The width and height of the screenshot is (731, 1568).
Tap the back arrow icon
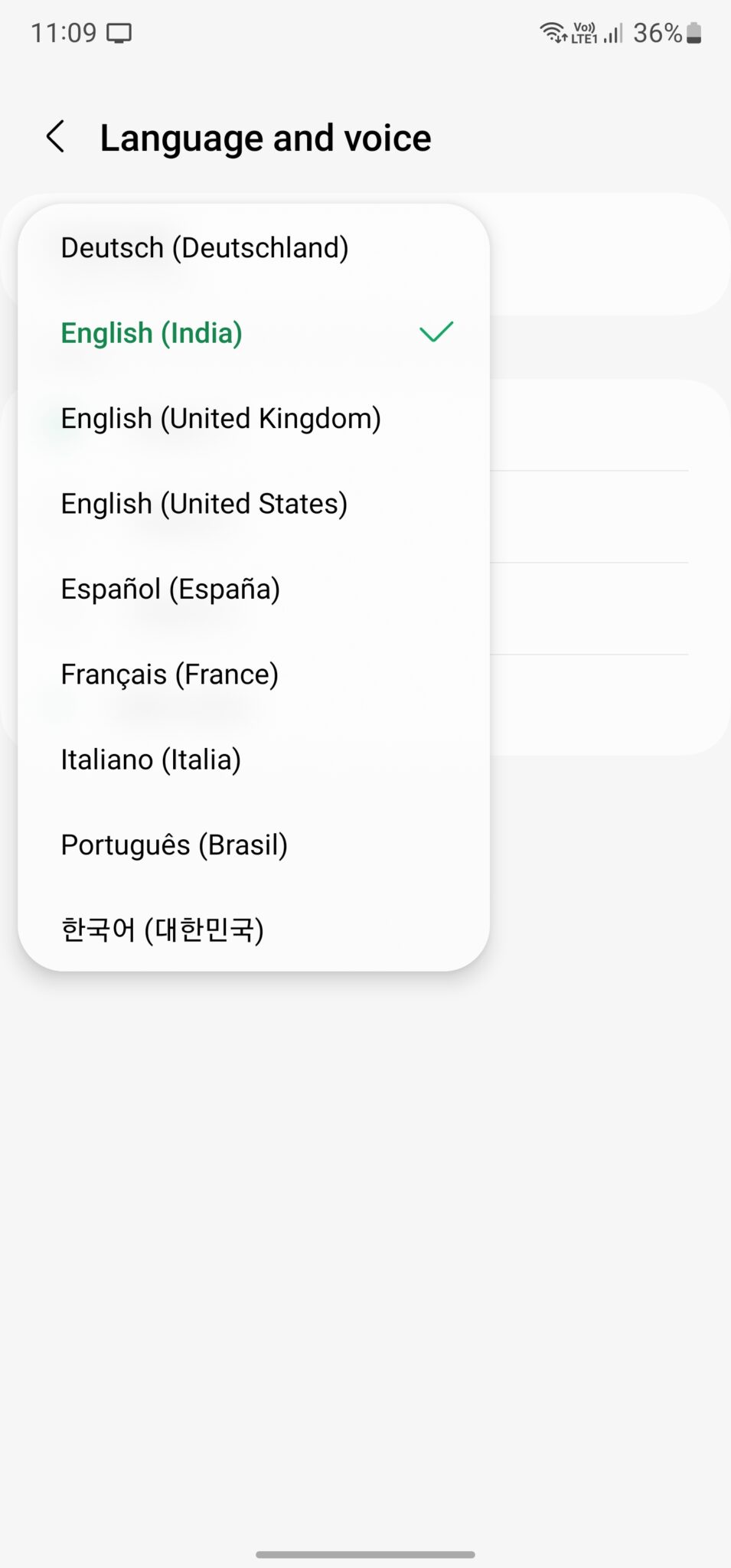coord(55,137)
